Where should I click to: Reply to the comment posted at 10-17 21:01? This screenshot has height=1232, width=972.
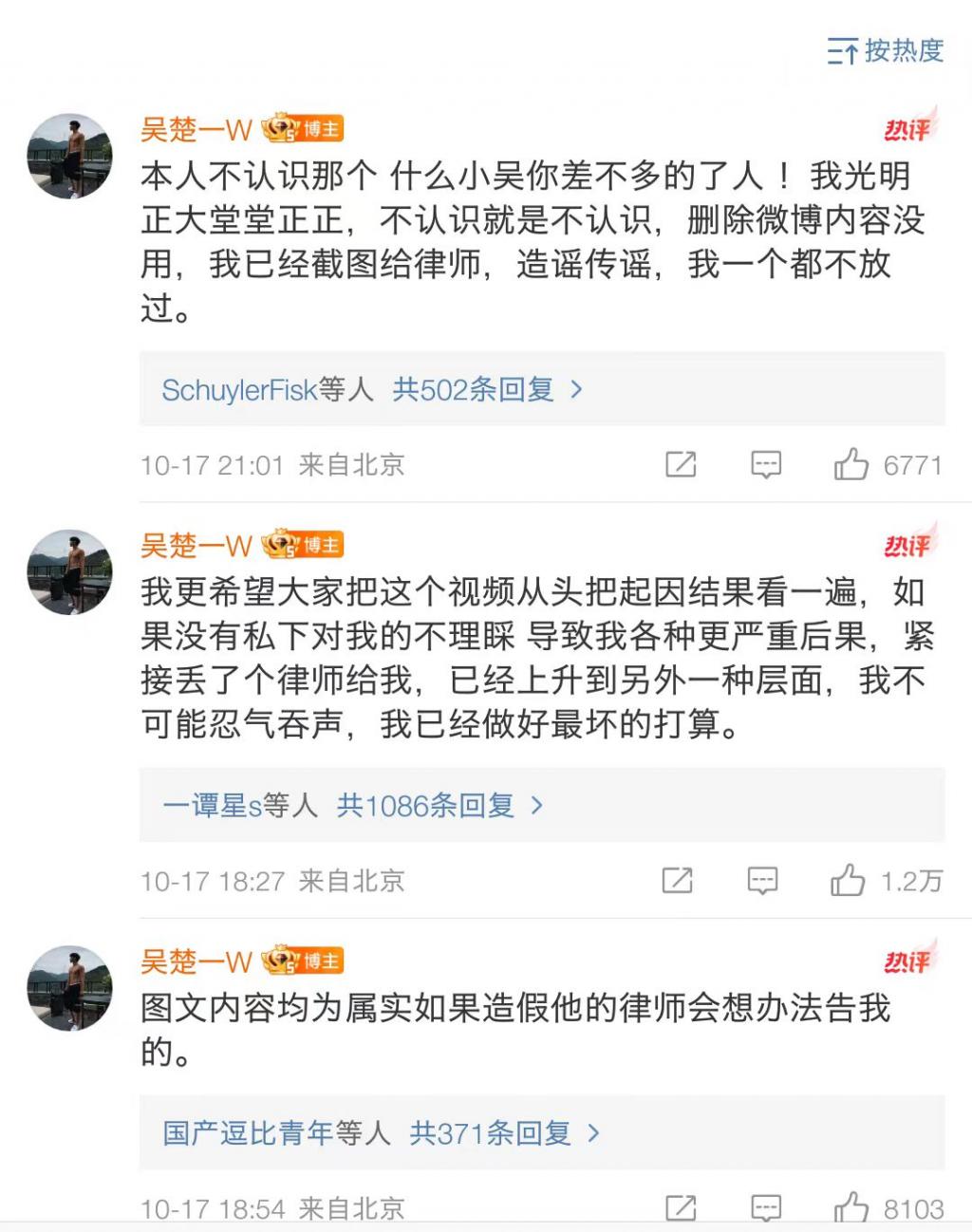[766, 465]
